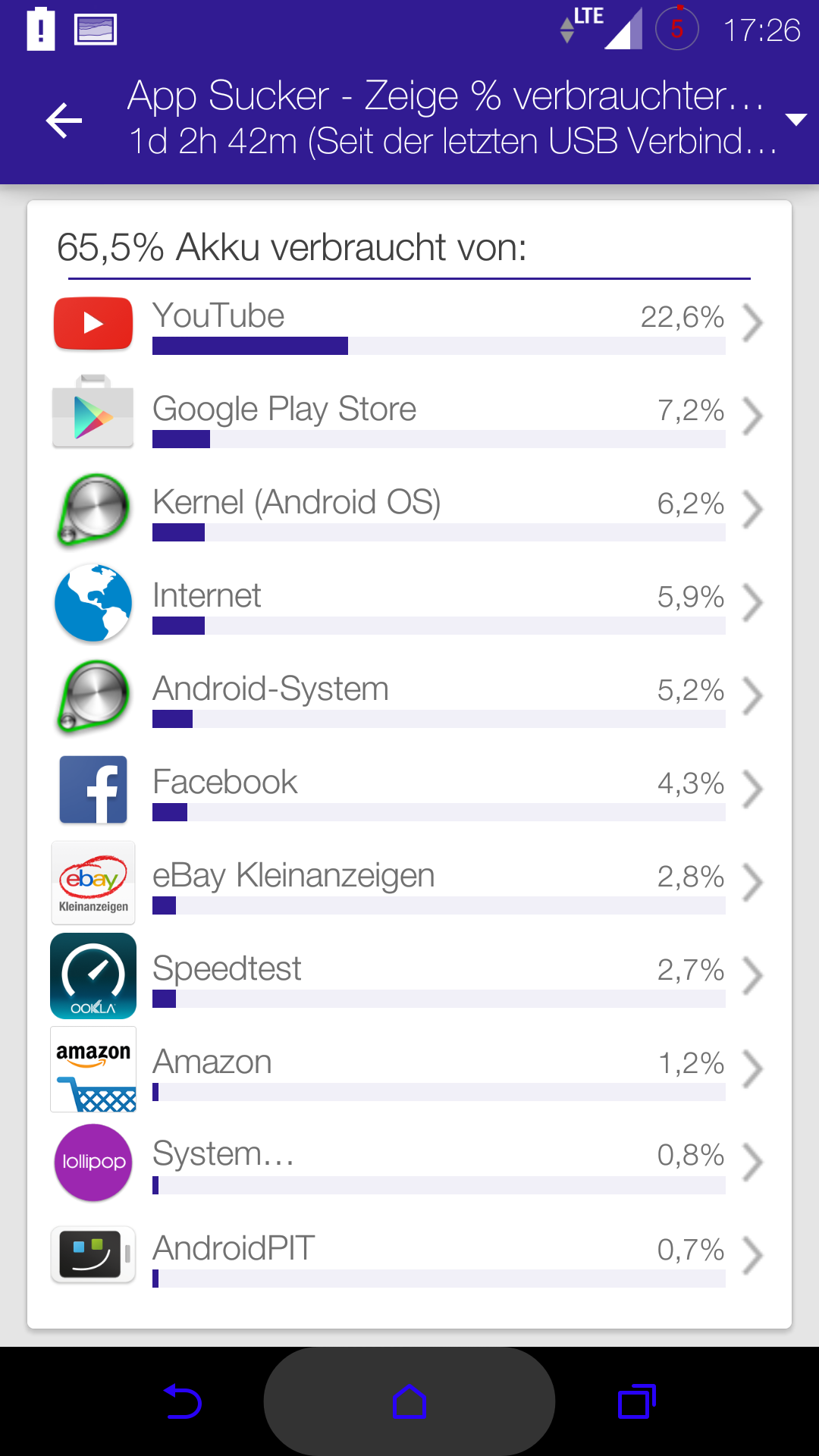Image resolution: width=819 pixels, height=1456 pixels.
Task: Open YouTube battery usage details
Action: 409,325
